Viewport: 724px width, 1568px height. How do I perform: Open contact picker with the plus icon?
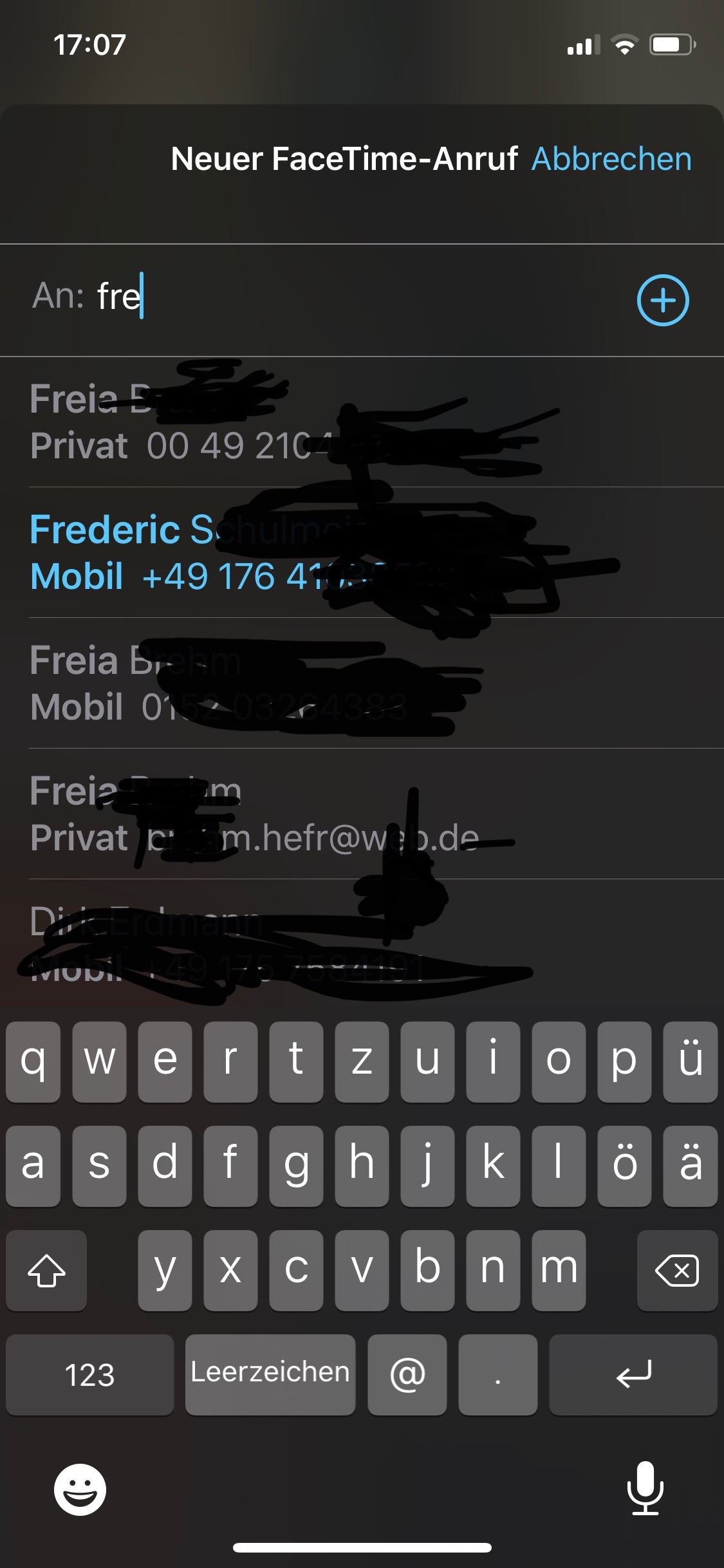[x=662, y=301]
